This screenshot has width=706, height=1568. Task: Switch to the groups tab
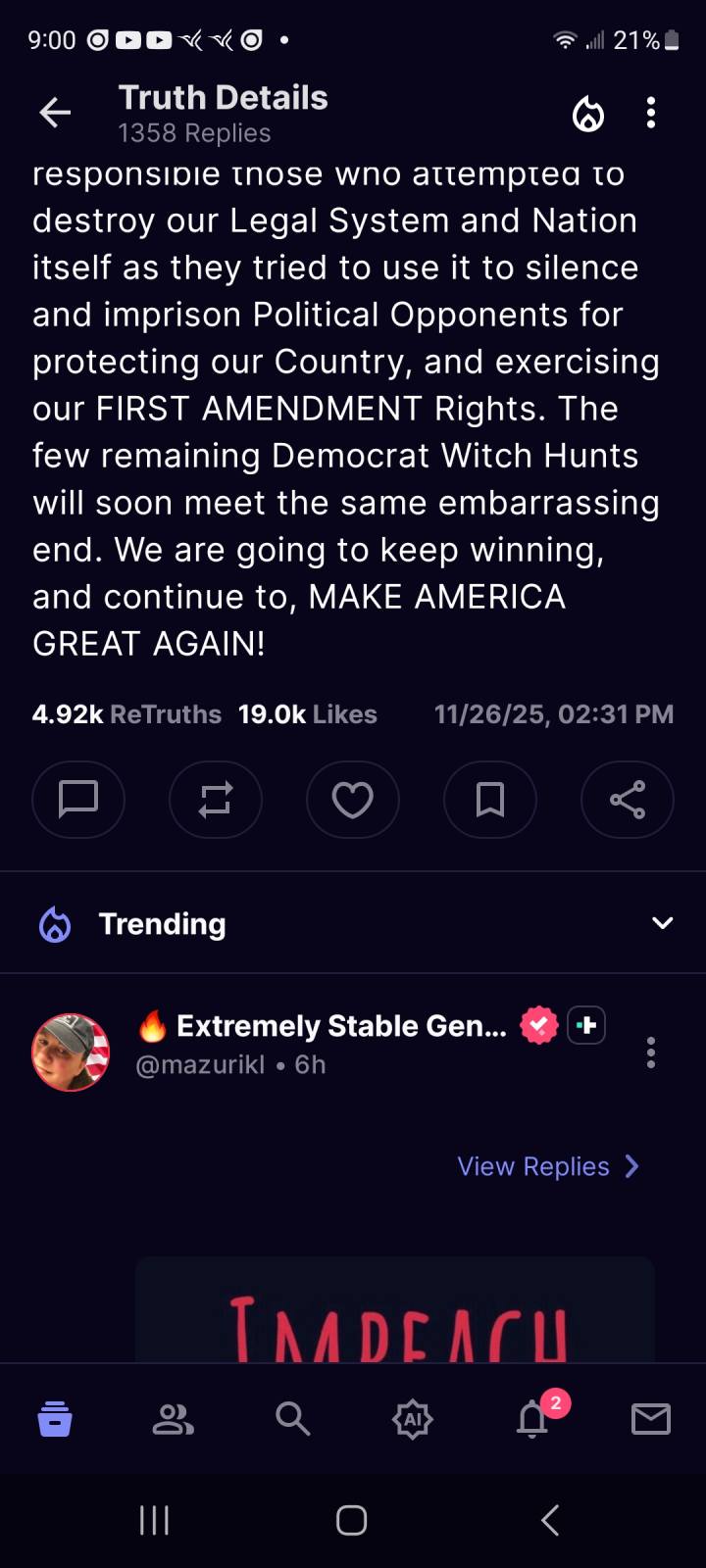(174, 1418)
